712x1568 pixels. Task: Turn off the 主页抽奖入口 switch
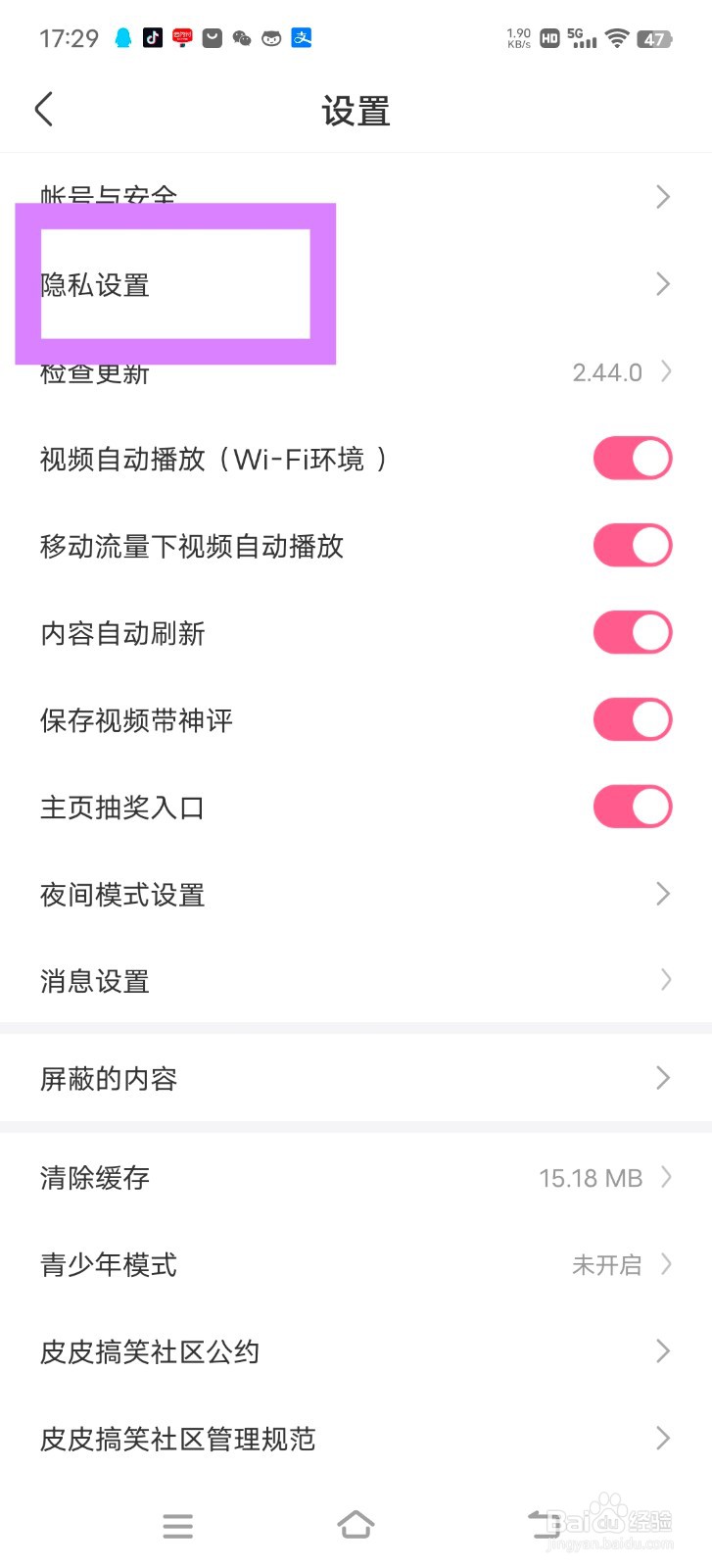click(632, 807)
